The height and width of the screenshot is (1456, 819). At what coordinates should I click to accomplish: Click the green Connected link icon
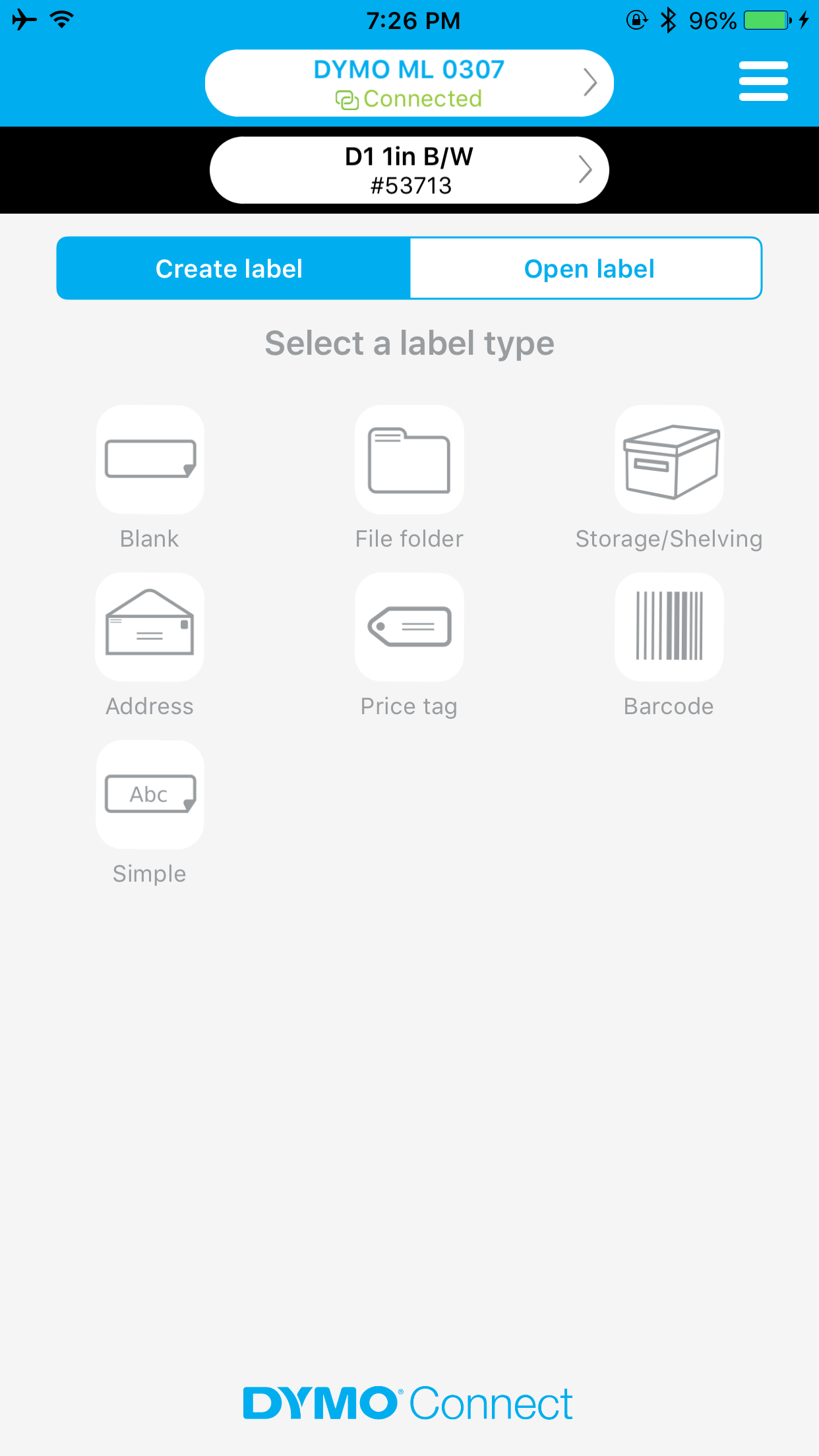point(346,99)
